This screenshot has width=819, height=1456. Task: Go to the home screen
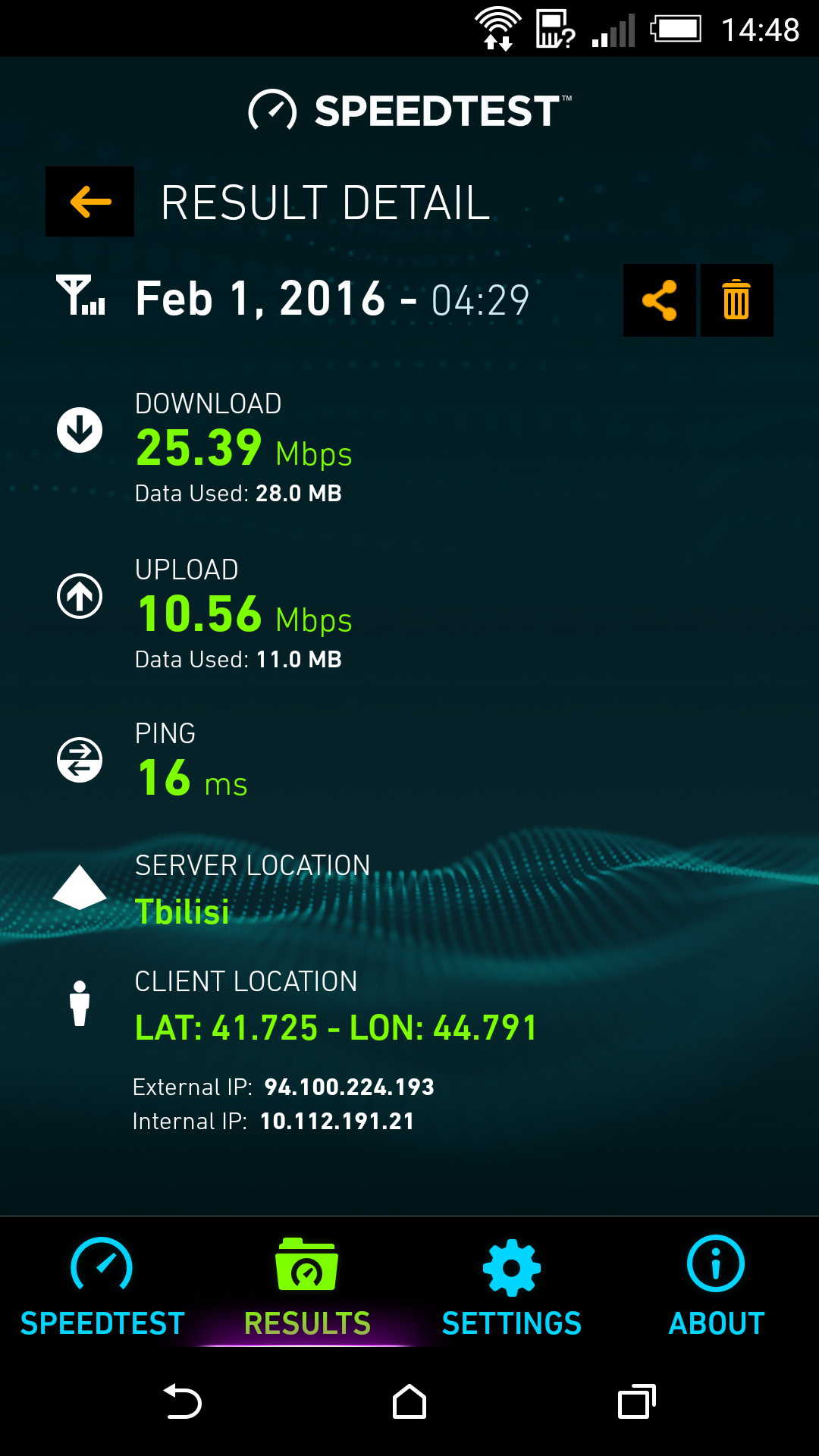point(409,1401)
